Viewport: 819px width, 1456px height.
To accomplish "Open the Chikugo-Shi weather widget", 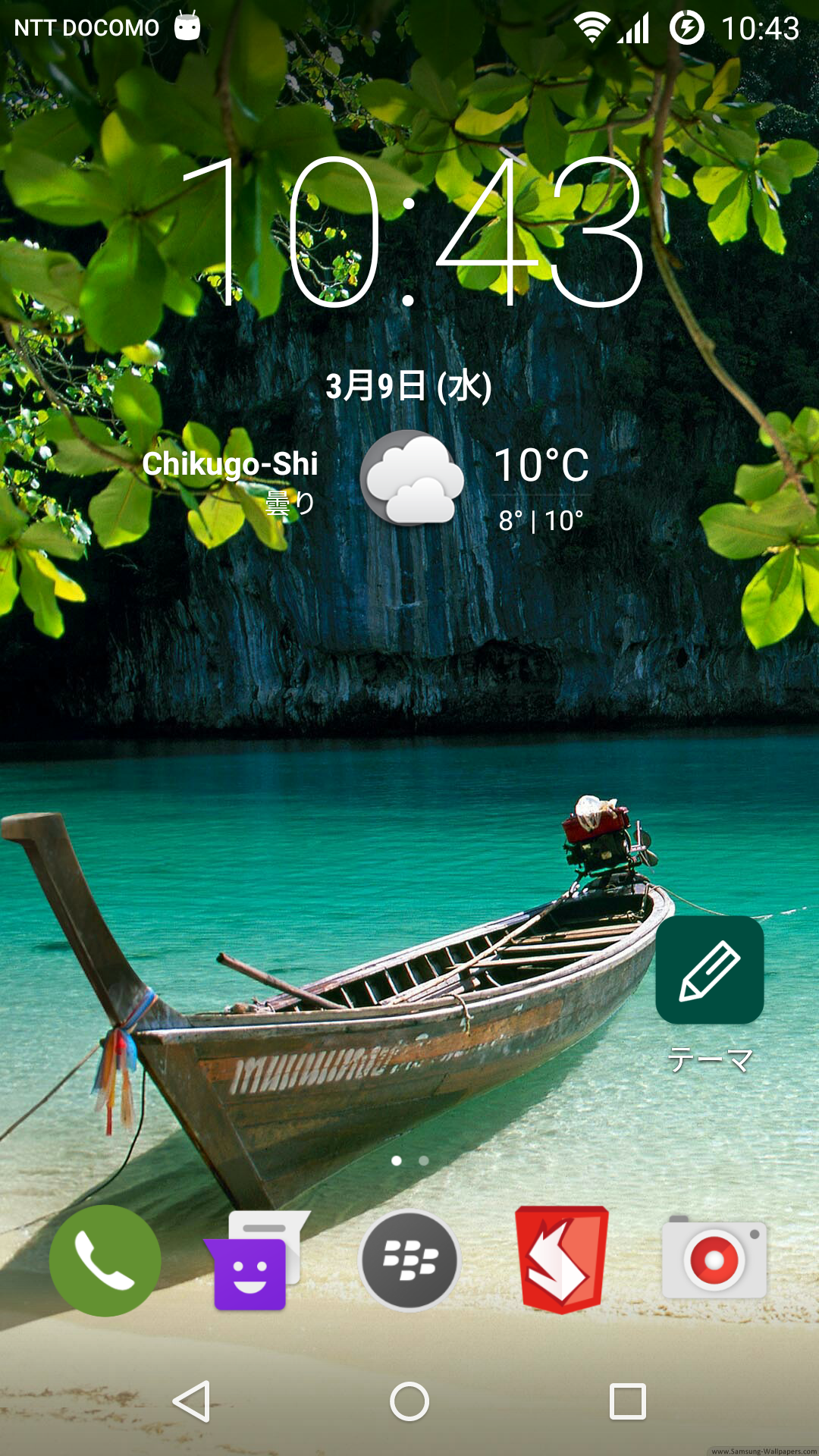I will (x=366, y=480).
